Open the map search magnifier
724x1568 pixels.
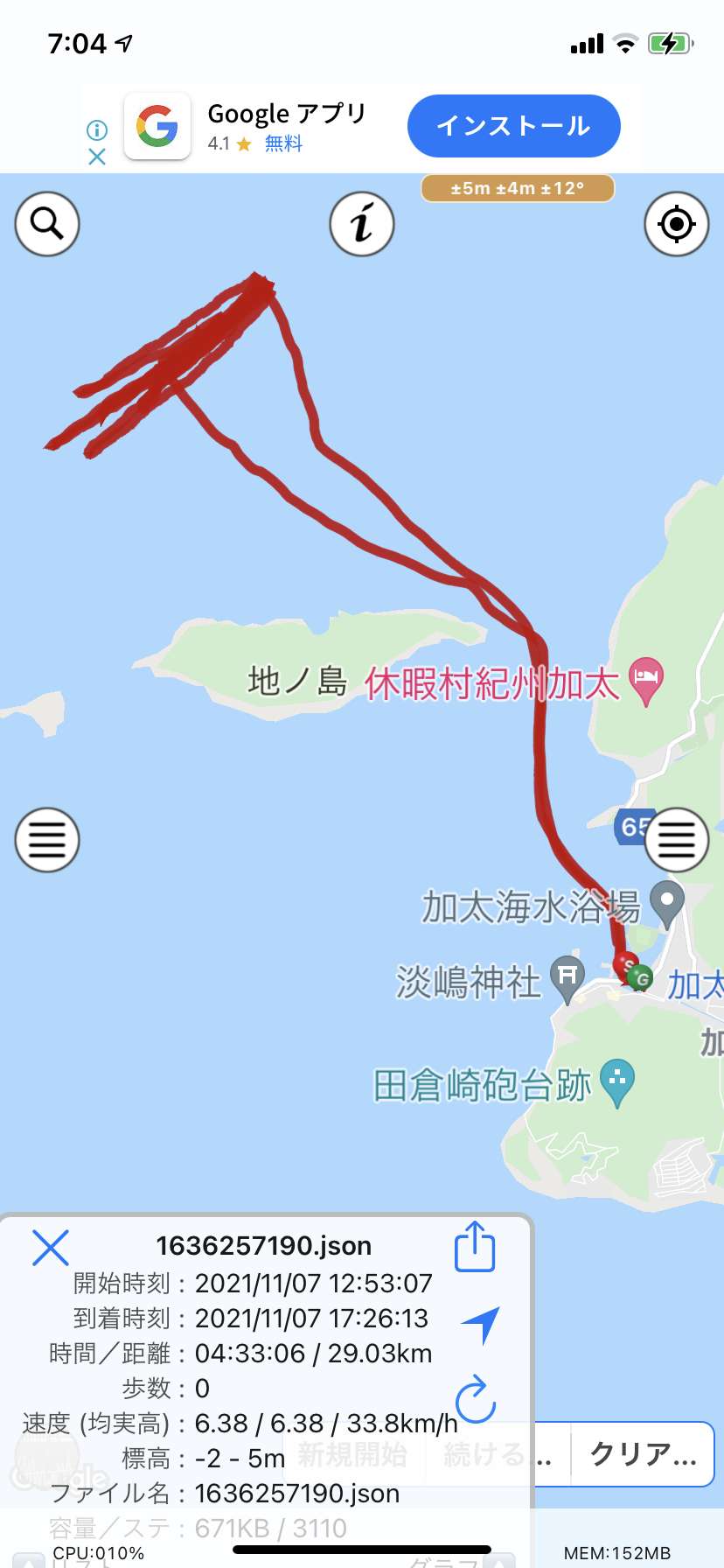(x=47, y=224)
